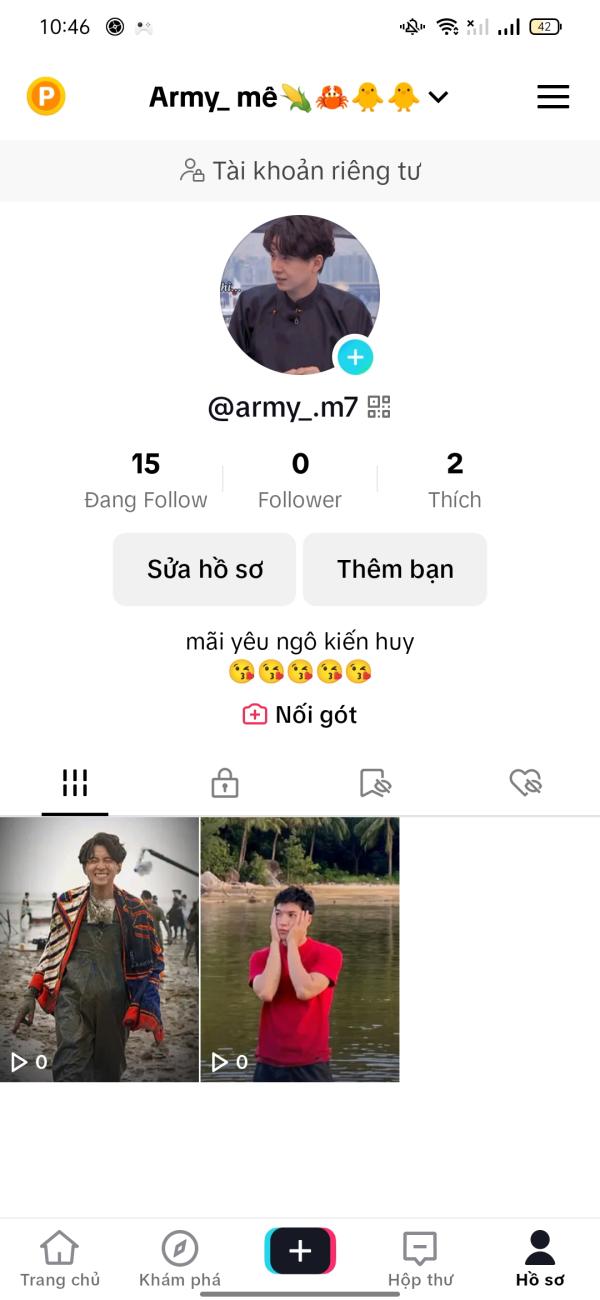Open Khám phá tab

pyautogui.click(x=180, y=1259)
